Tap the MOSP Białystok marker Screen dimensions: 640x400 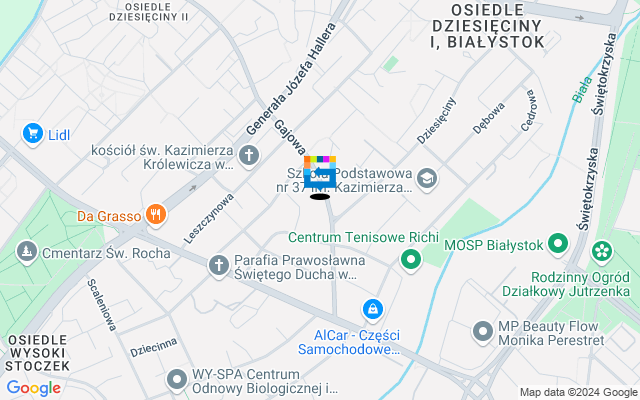pyautogui.click(x=557, y=243)
